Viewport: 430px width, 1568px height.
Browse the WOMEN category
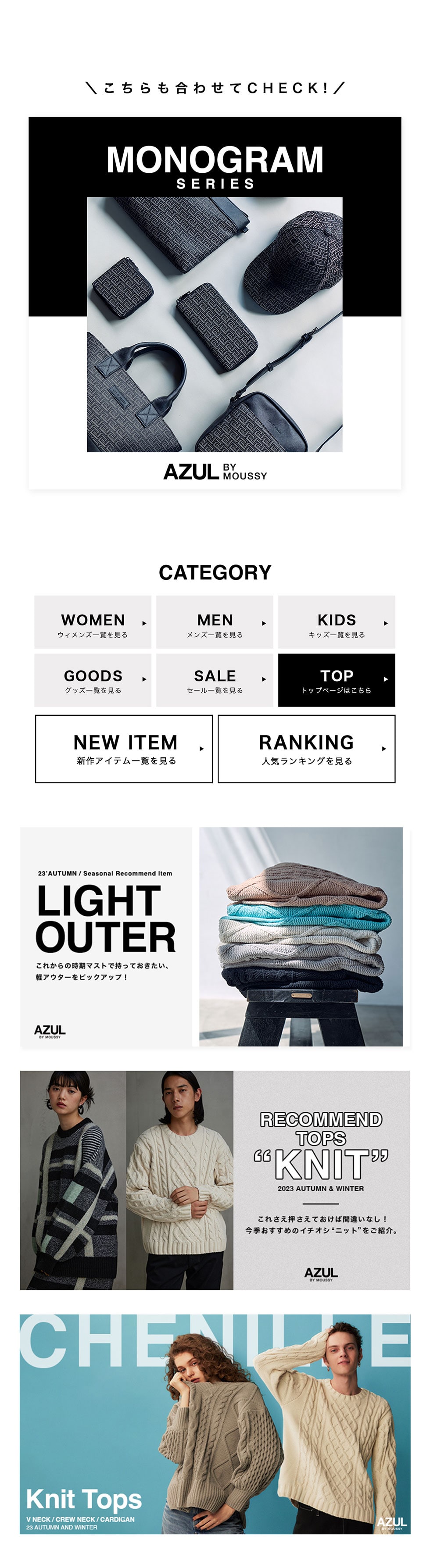pyautogui.click(x=93, y=622)
